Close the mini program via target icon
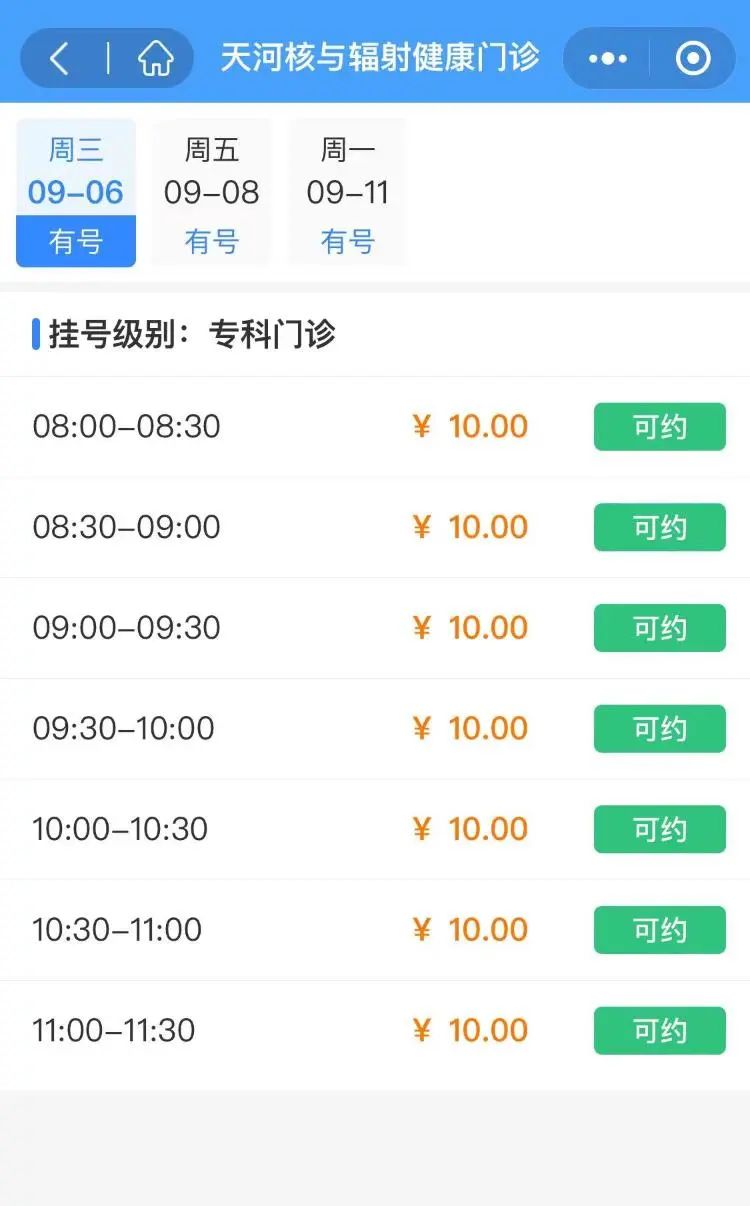The image size is (750, 1206). (693, 58)
